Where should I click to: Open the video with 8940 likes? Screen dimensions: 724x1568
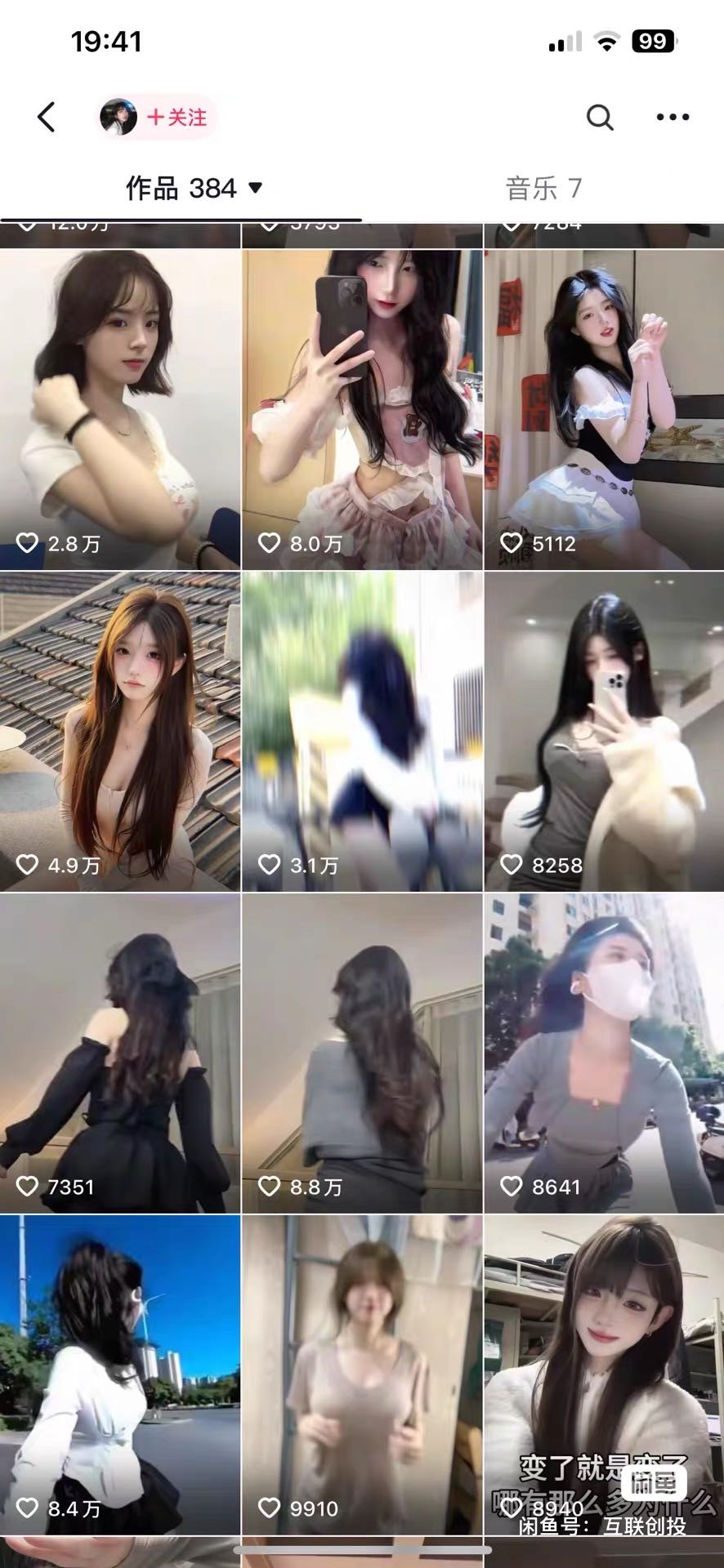(x=604, y=1375)
